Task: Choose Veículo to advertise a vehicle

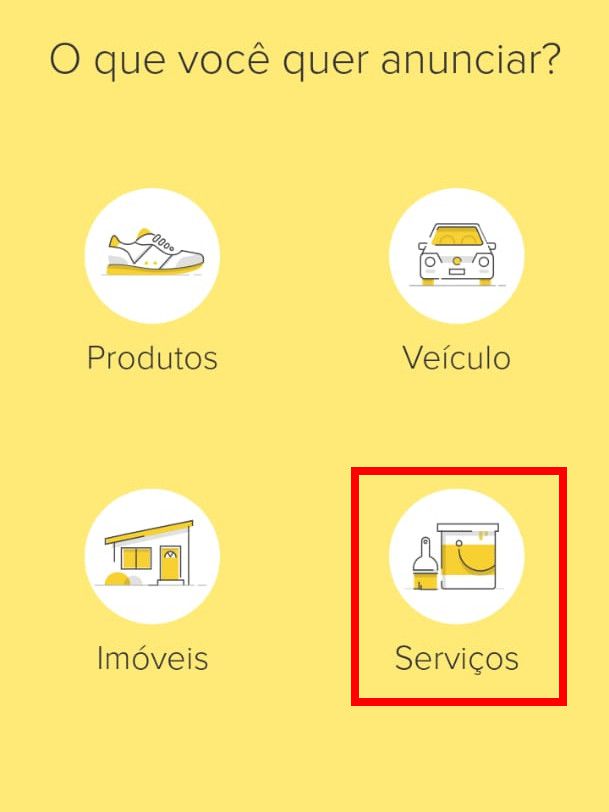Action: point(456,256)
